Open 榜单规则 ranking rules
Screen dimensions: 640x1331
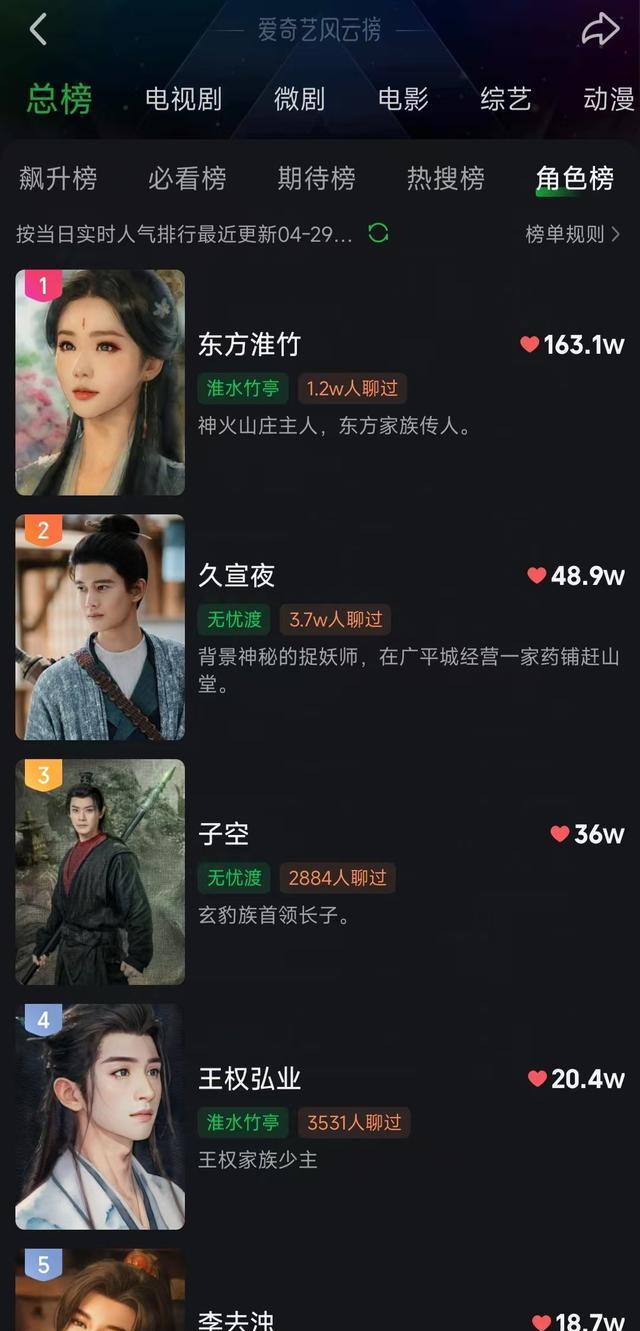tap(573, 234)
